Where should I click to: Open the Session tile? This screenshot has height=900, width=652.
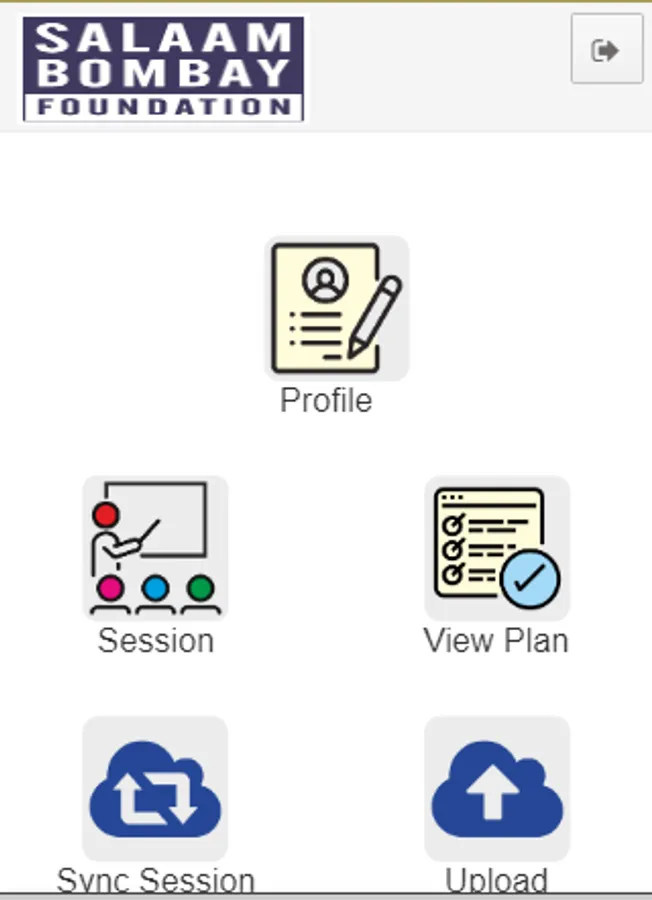pos(155,549)
